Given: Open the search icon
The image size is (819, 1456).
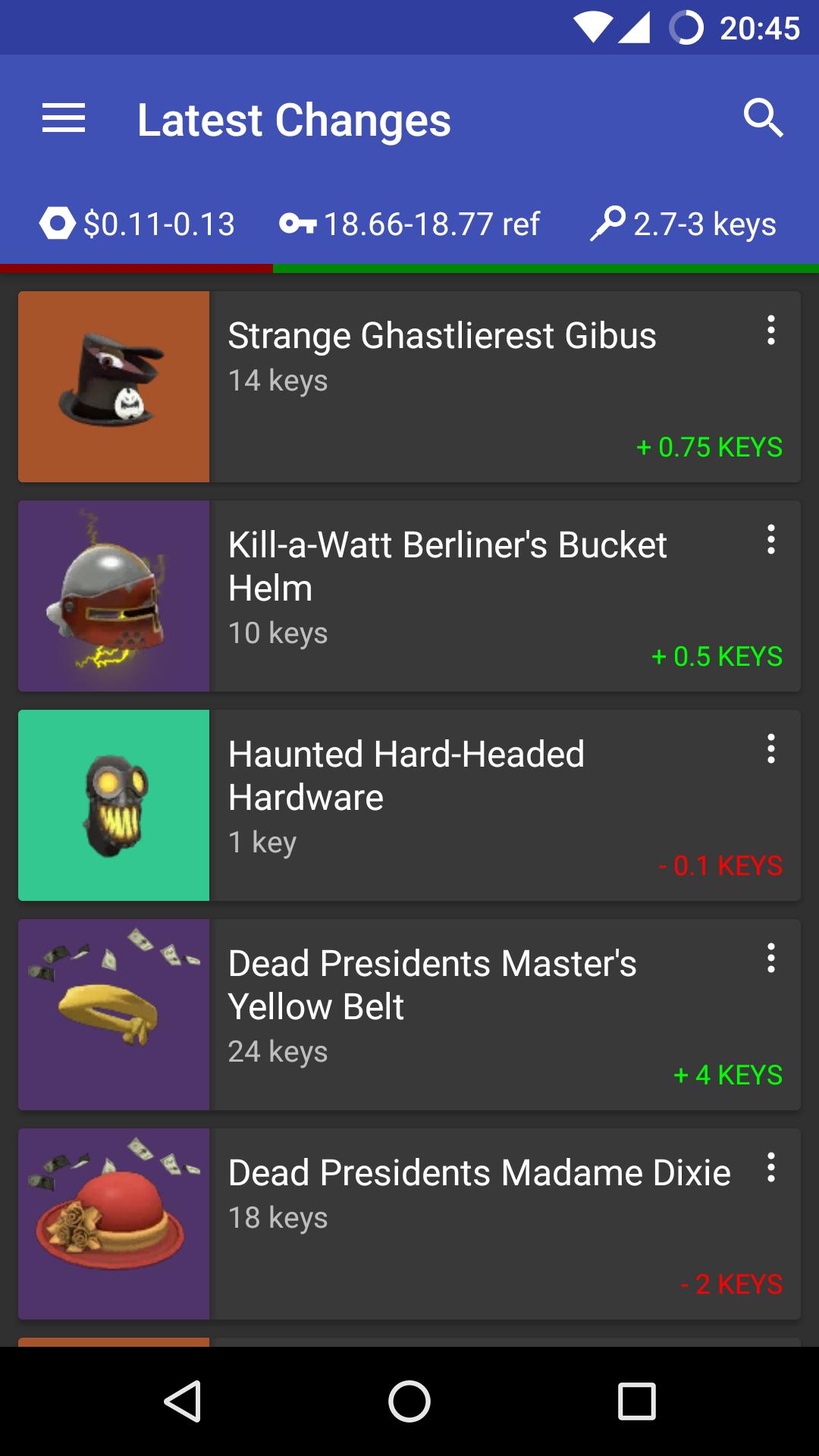Looking at the screenshot, I should (x=763, y=118).
